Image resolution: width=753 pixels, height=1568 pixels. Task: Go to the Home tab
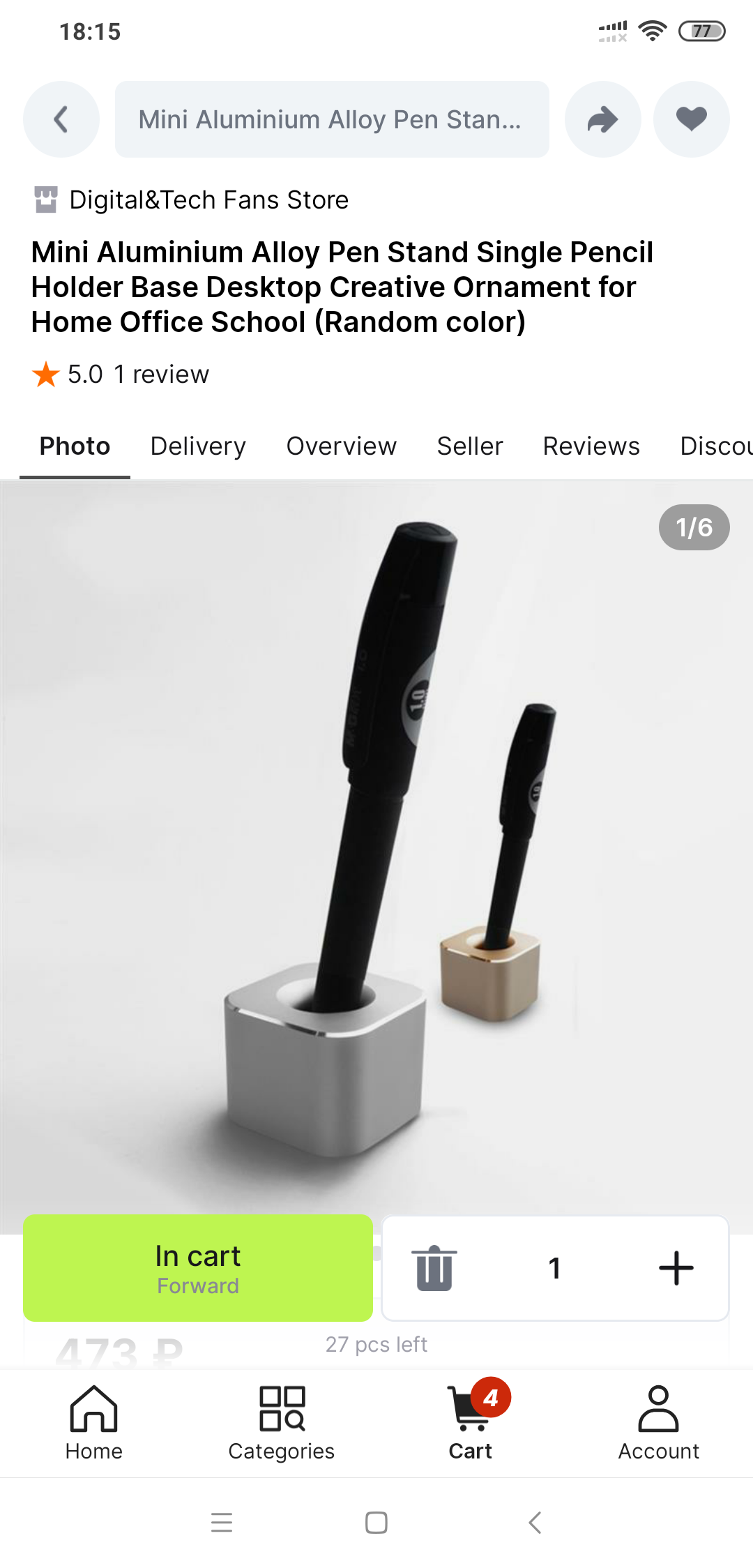(x=94, y=1423)
